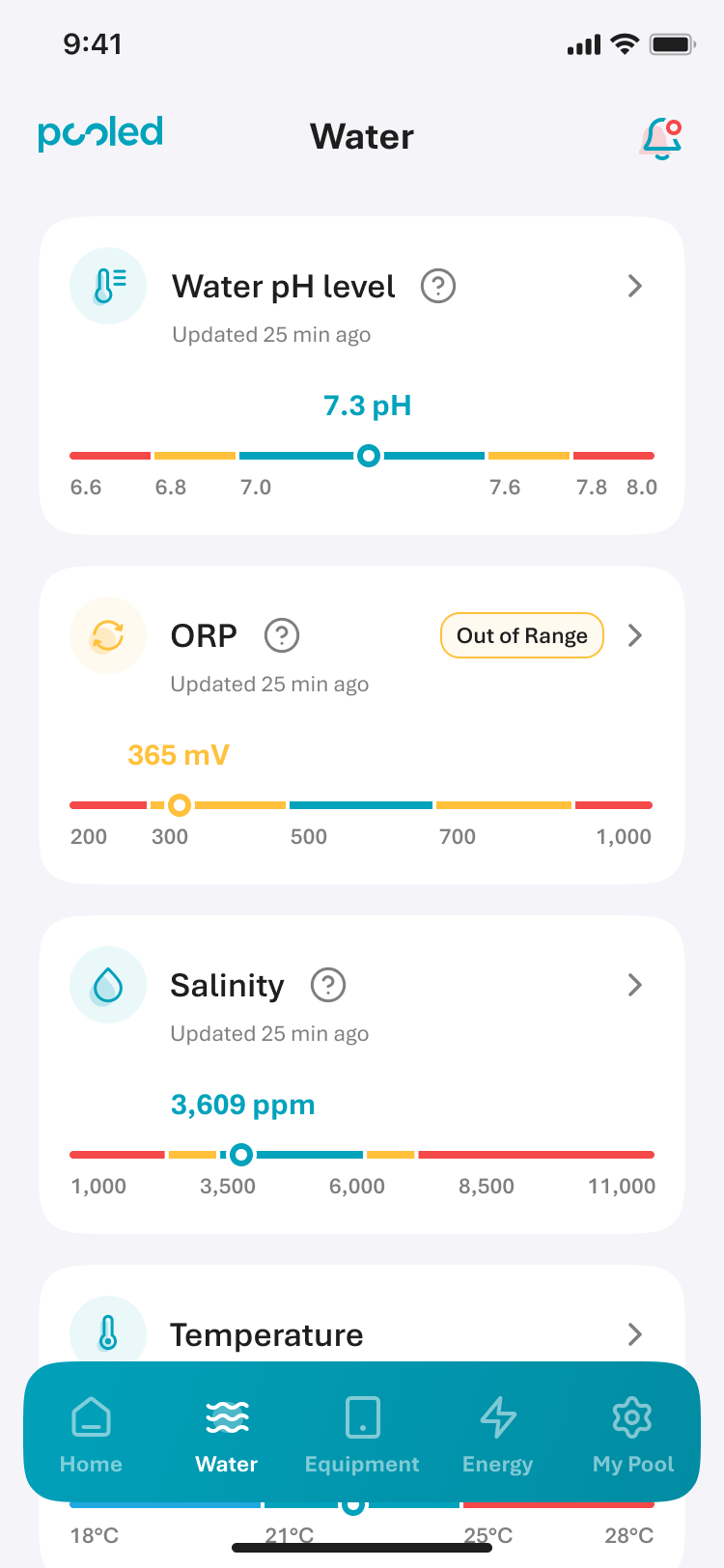Image resolution: width=724 pixels, height=1568 pixels.
Task: Show help info for ORP
Action: click(x=282, y=635)
